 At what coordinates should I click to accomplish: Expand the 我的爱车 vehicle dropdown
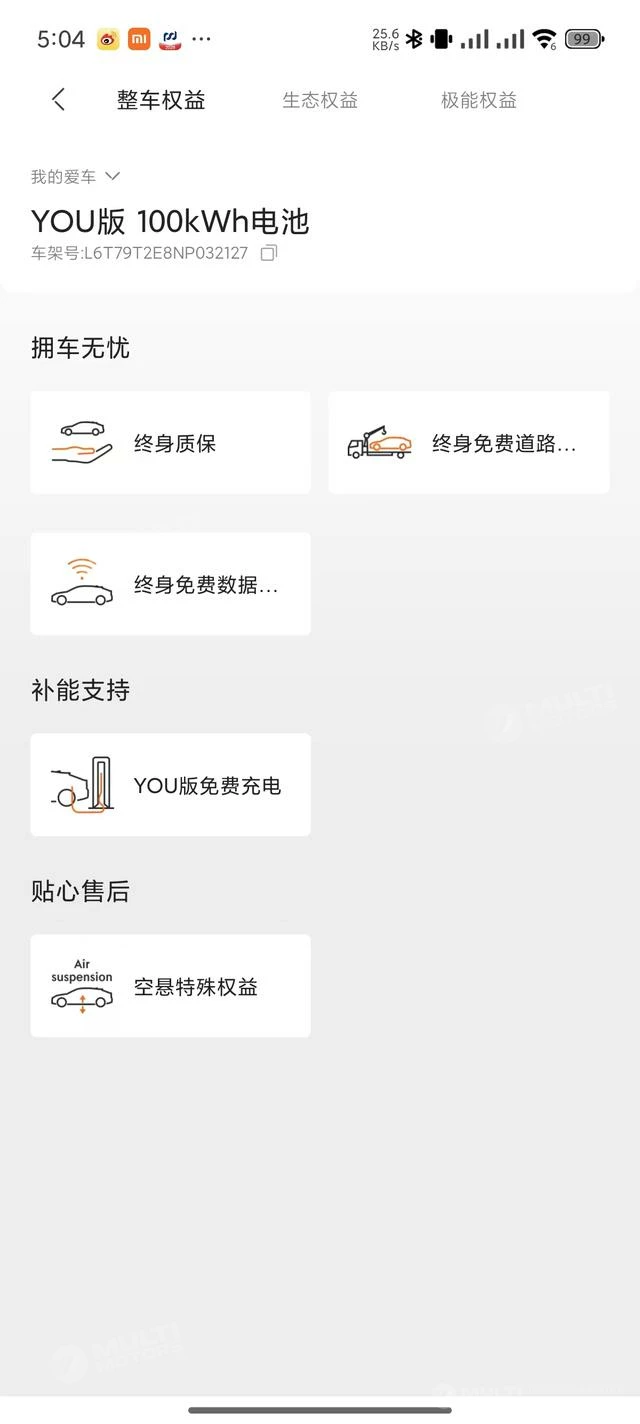pyautogui.click(x=75, y=177)
